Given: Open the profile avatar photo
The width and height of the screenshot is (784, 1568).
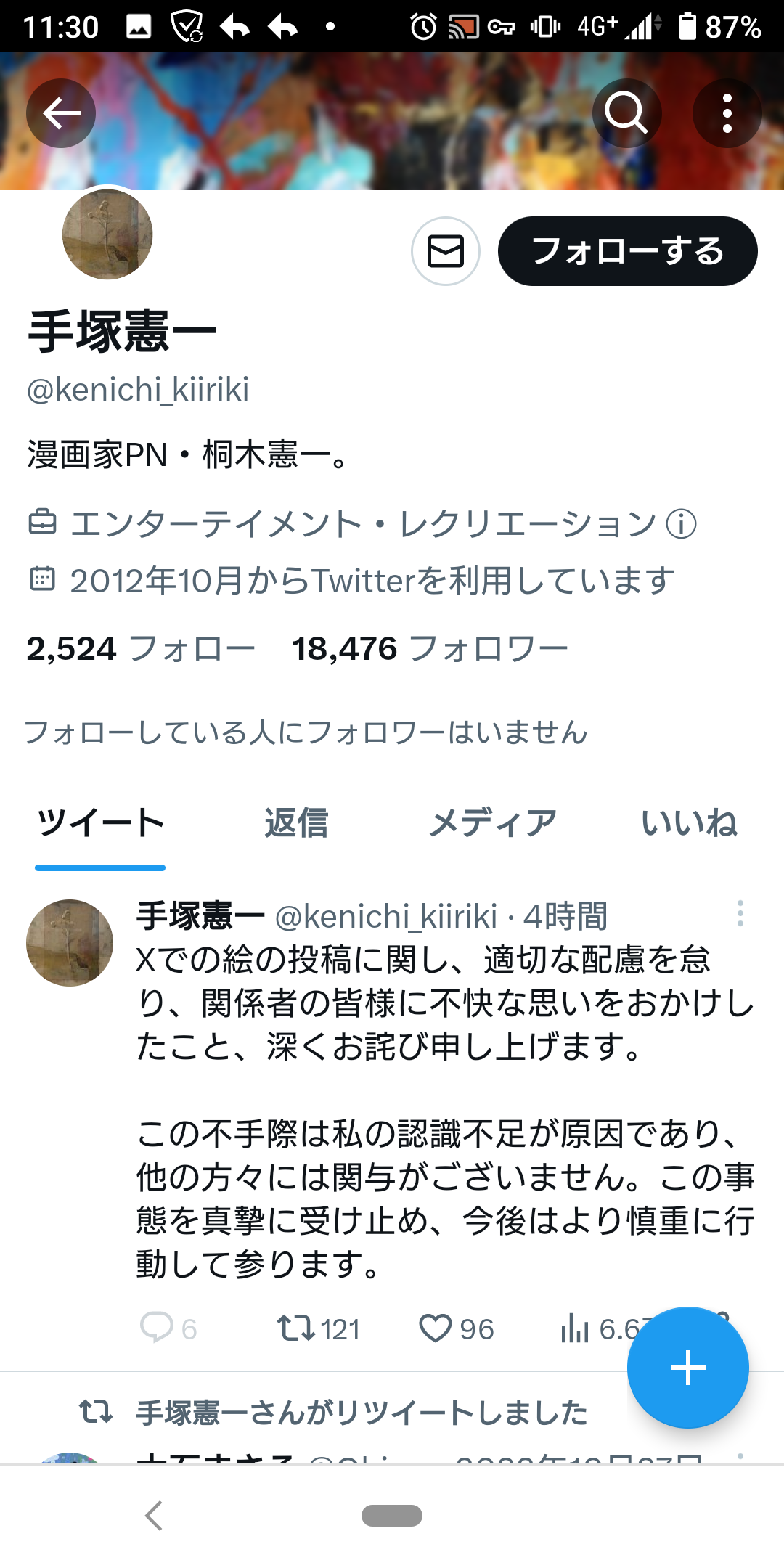Looking at the screenshot, I should (107, 234).
